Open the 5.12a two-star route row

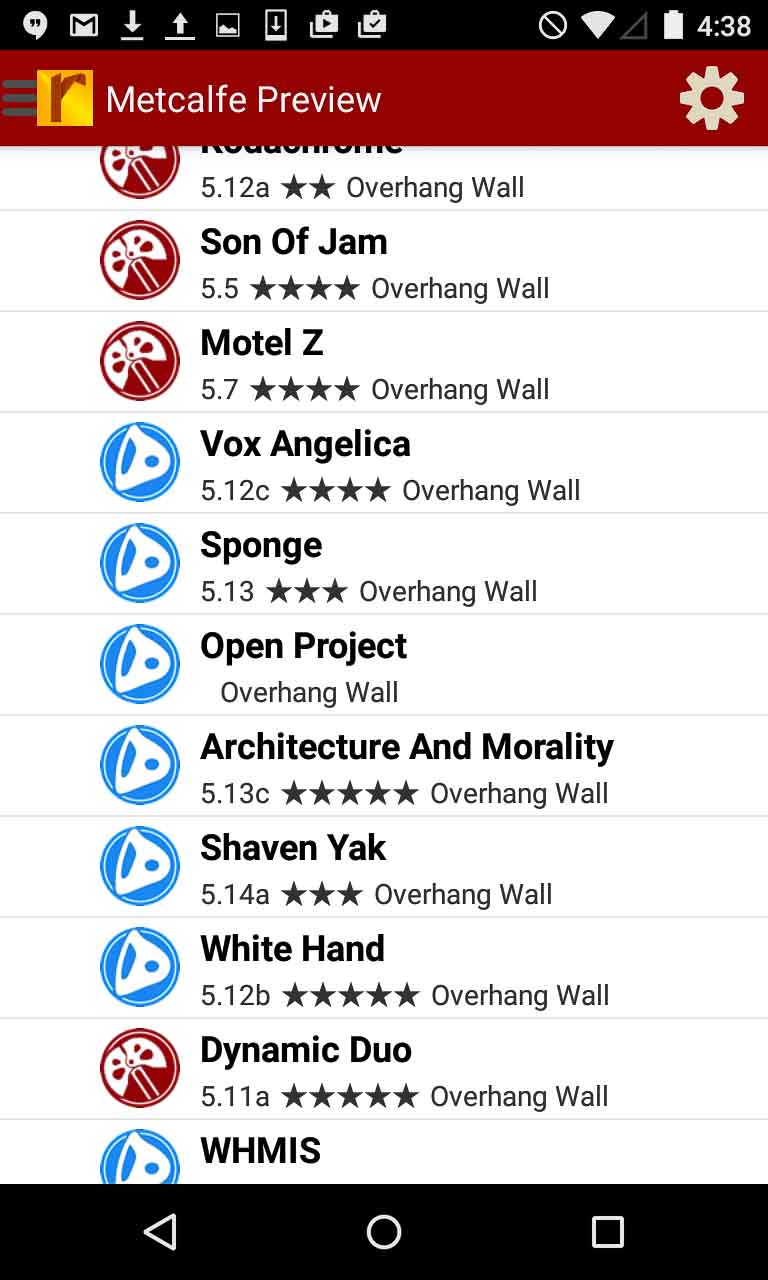[384, 180]
